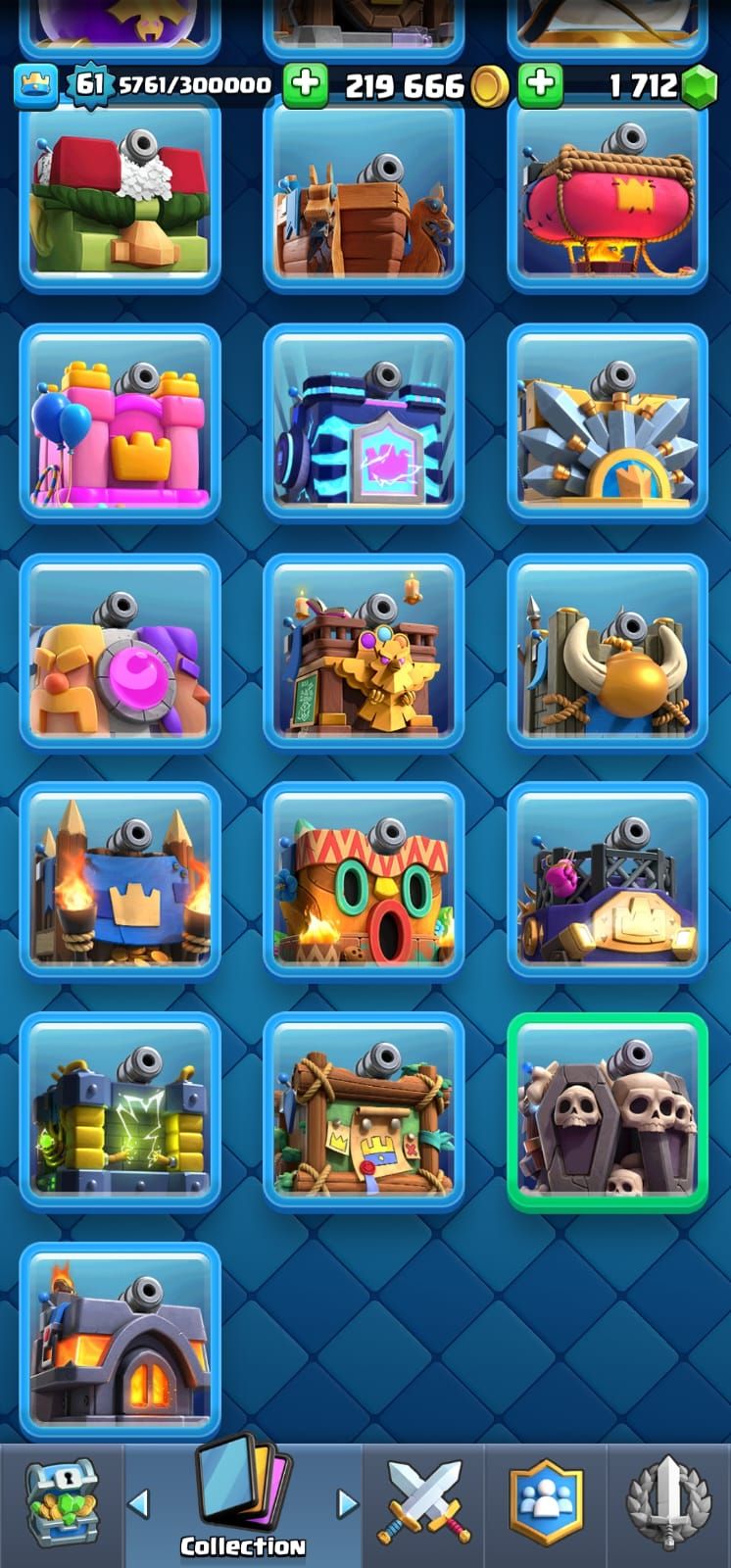731x1568 pixels.
Task: Pick the green lightning lab tower skin
Action: pos(120,1112)
